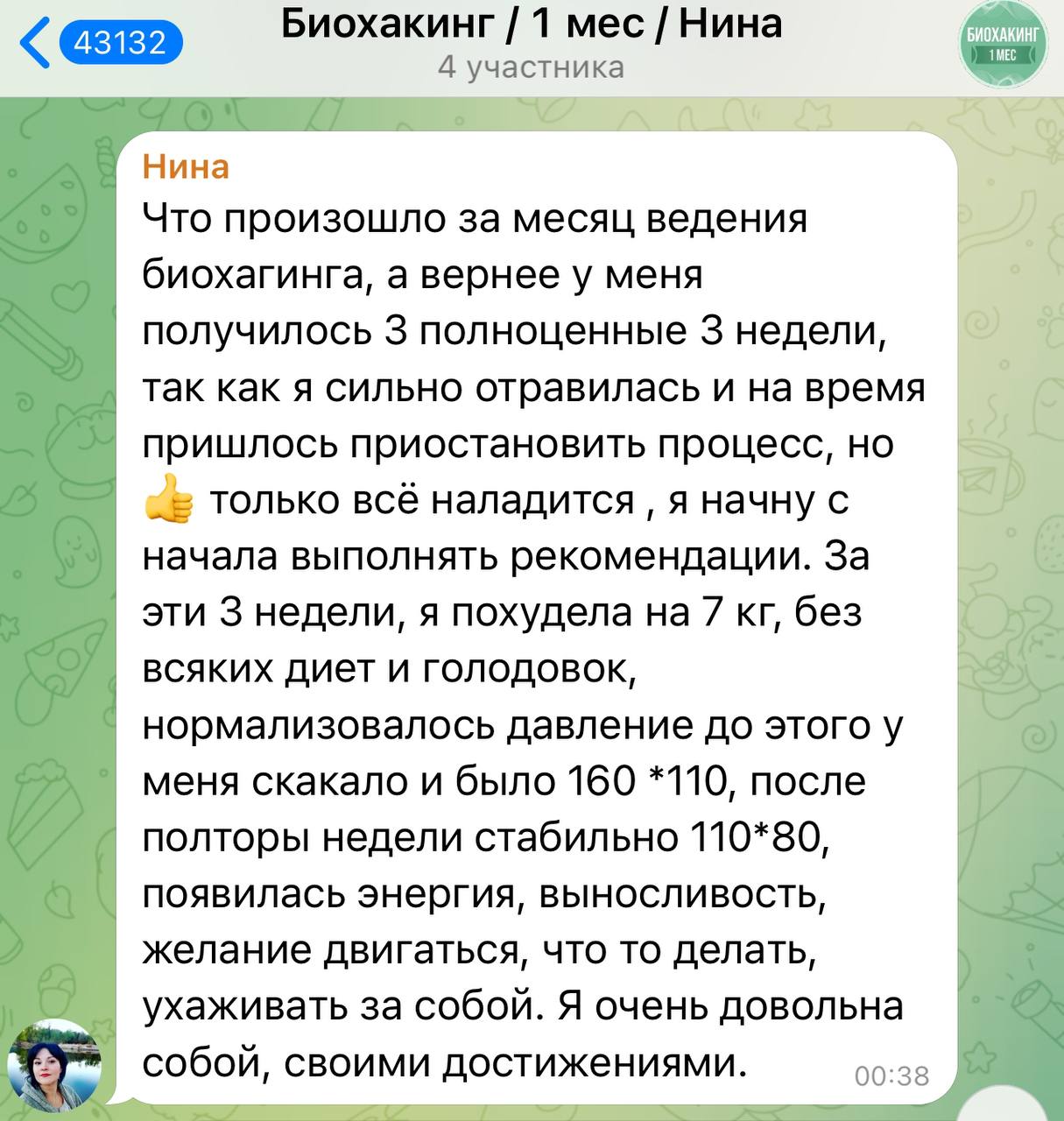The width and height of the screenshot is (1064, 1121).
Task: Open Нина's profile photo
Action: pyautogui.click(x=55, y=1065)
